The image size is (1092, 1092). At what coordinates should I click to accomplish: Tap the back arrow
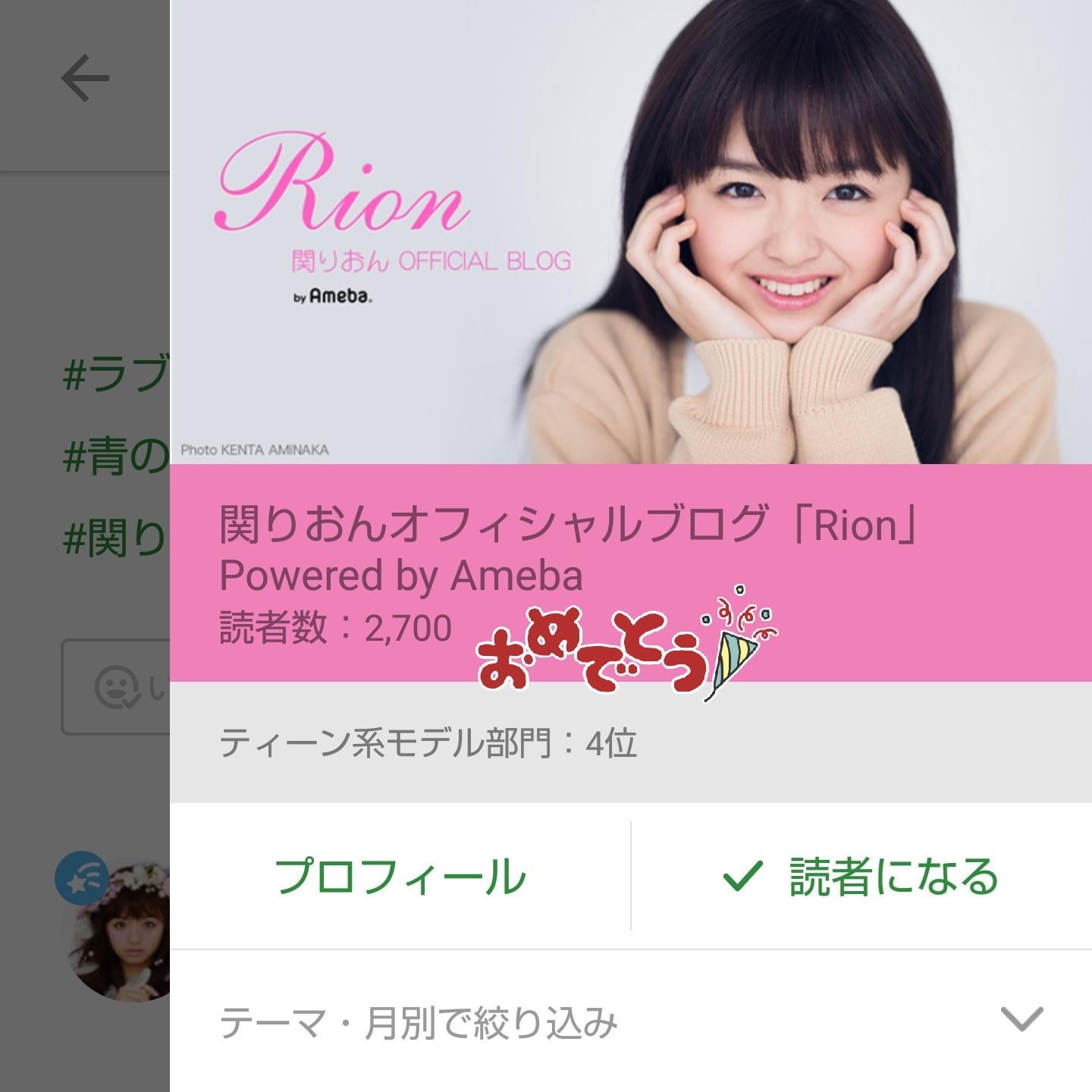[85, 79]
